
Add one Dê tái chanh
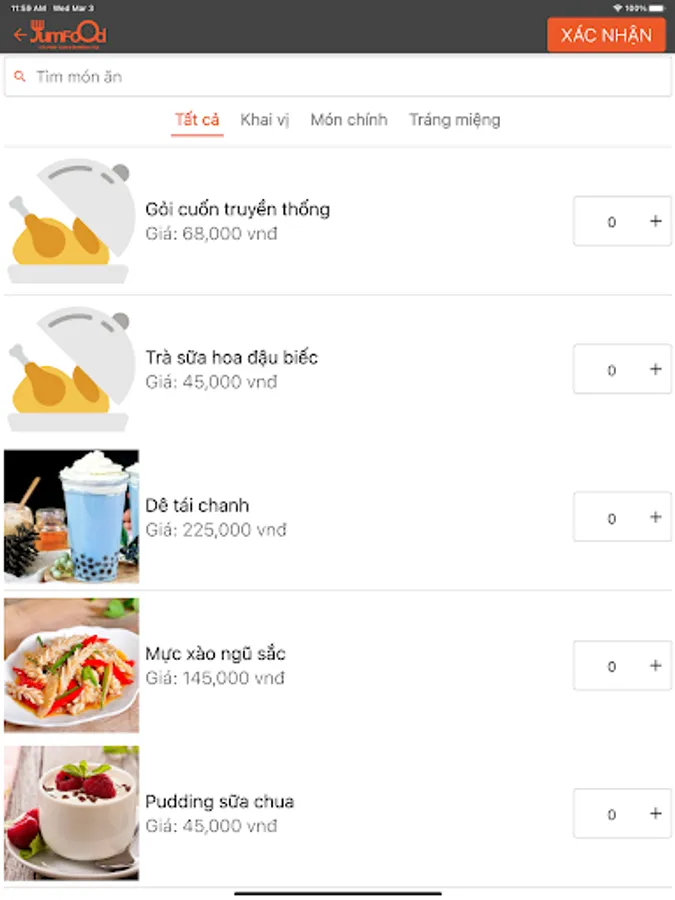pos(655,517)
